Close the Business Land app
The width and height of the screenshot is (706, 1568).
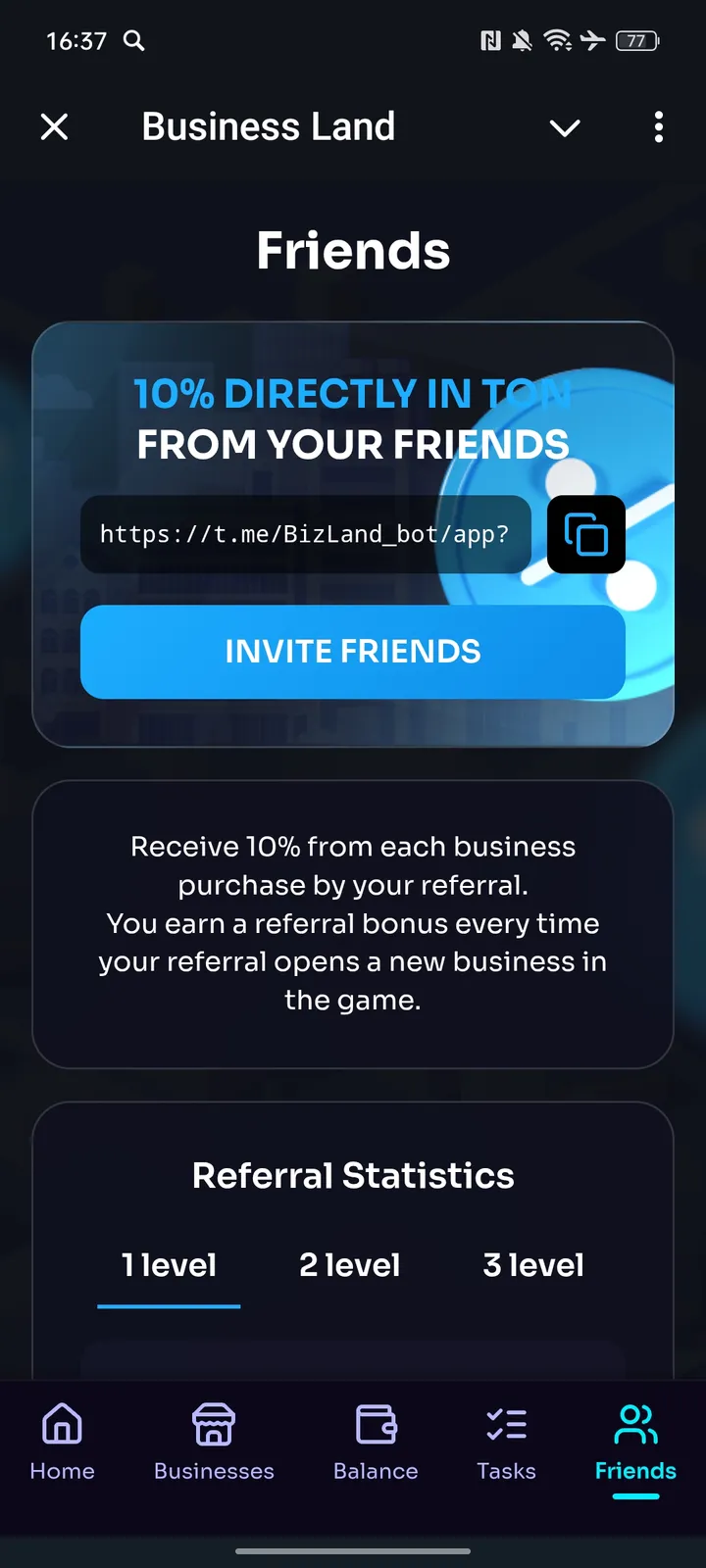coord(55,127)
